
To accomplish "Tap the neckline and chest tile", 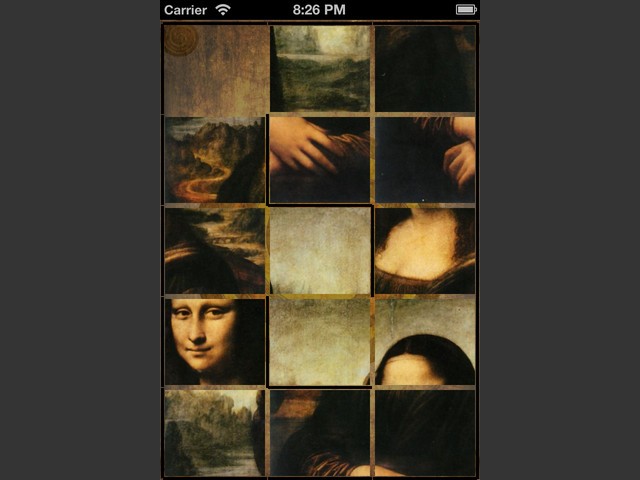I will [425, 250].
